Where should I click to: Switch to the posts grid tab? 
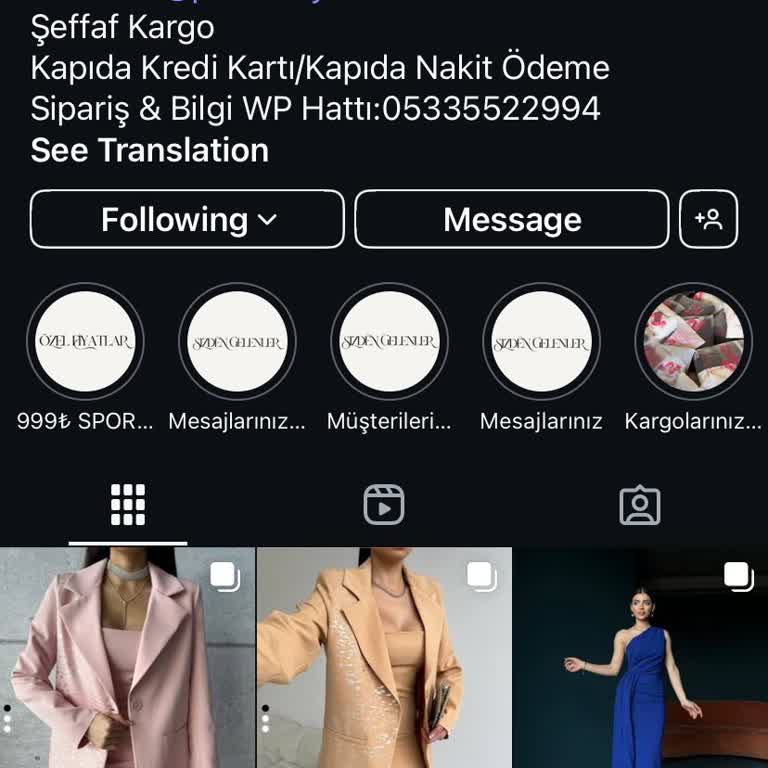[128, 505]
